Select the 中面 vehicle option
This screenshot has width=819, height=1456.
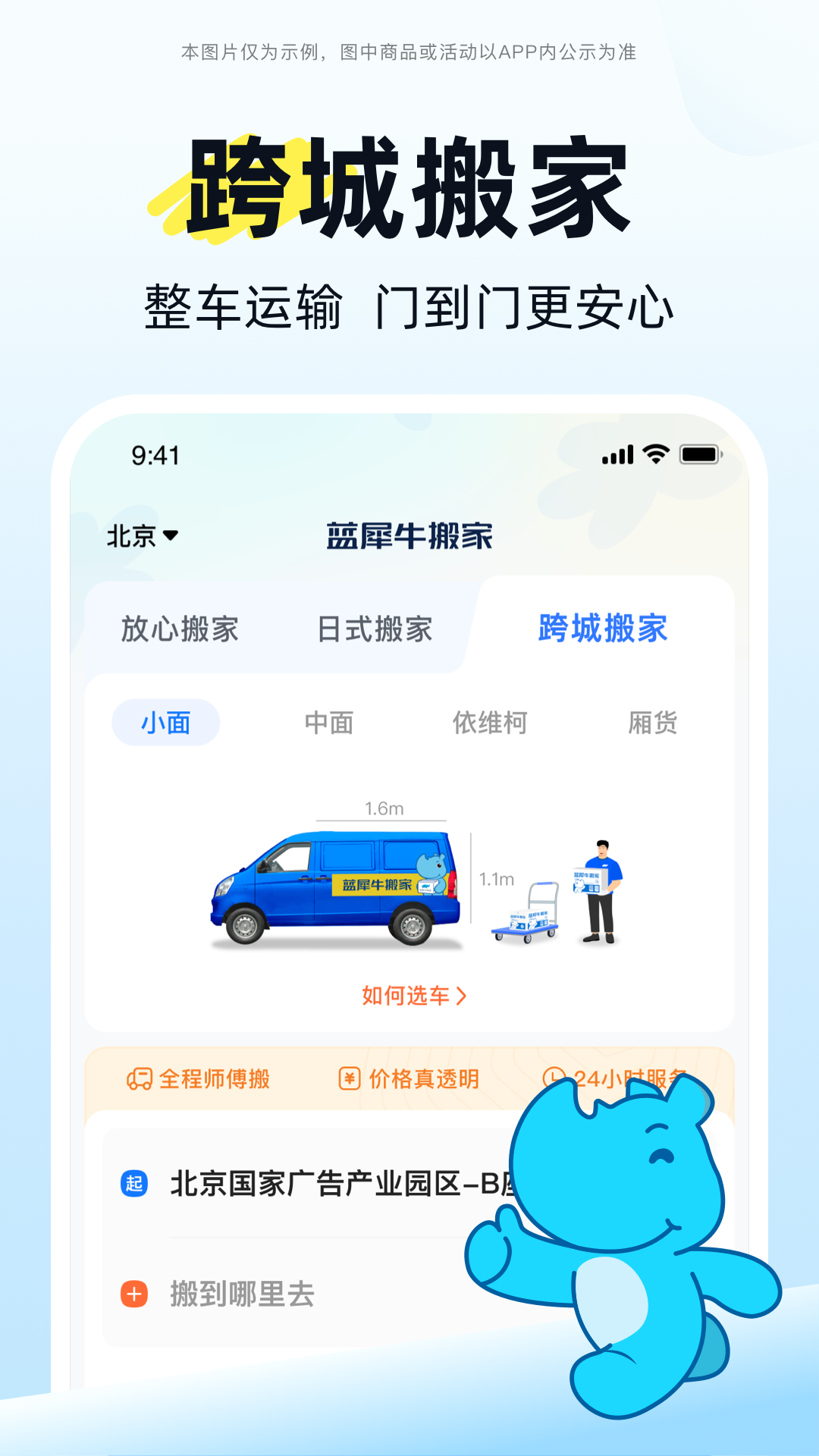[328, 723]
